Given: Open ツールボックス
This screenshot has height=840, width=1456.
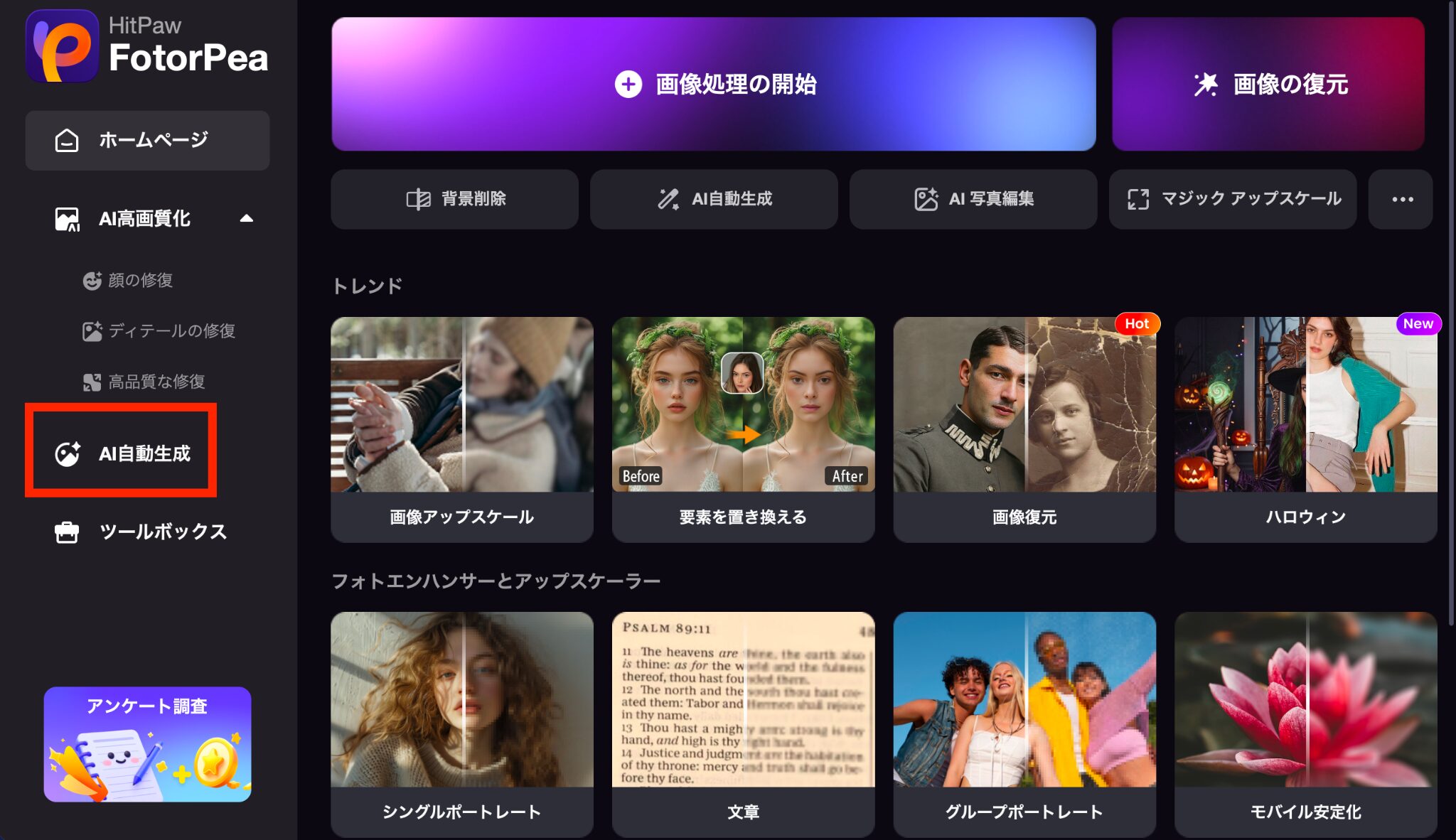Looking at the screenshot, I should tap(162, 532).
